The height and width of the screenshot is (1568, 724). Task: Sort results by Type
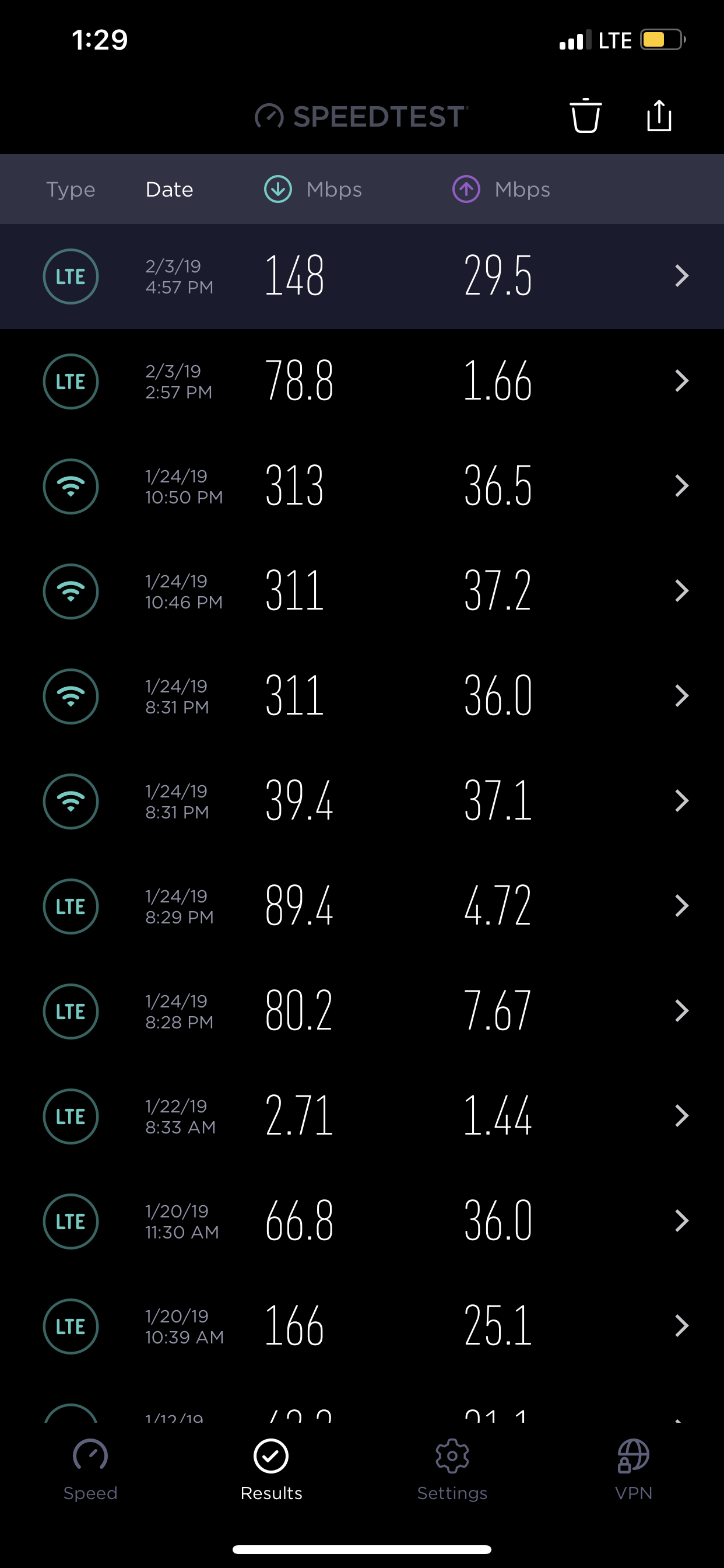(71, 190)
